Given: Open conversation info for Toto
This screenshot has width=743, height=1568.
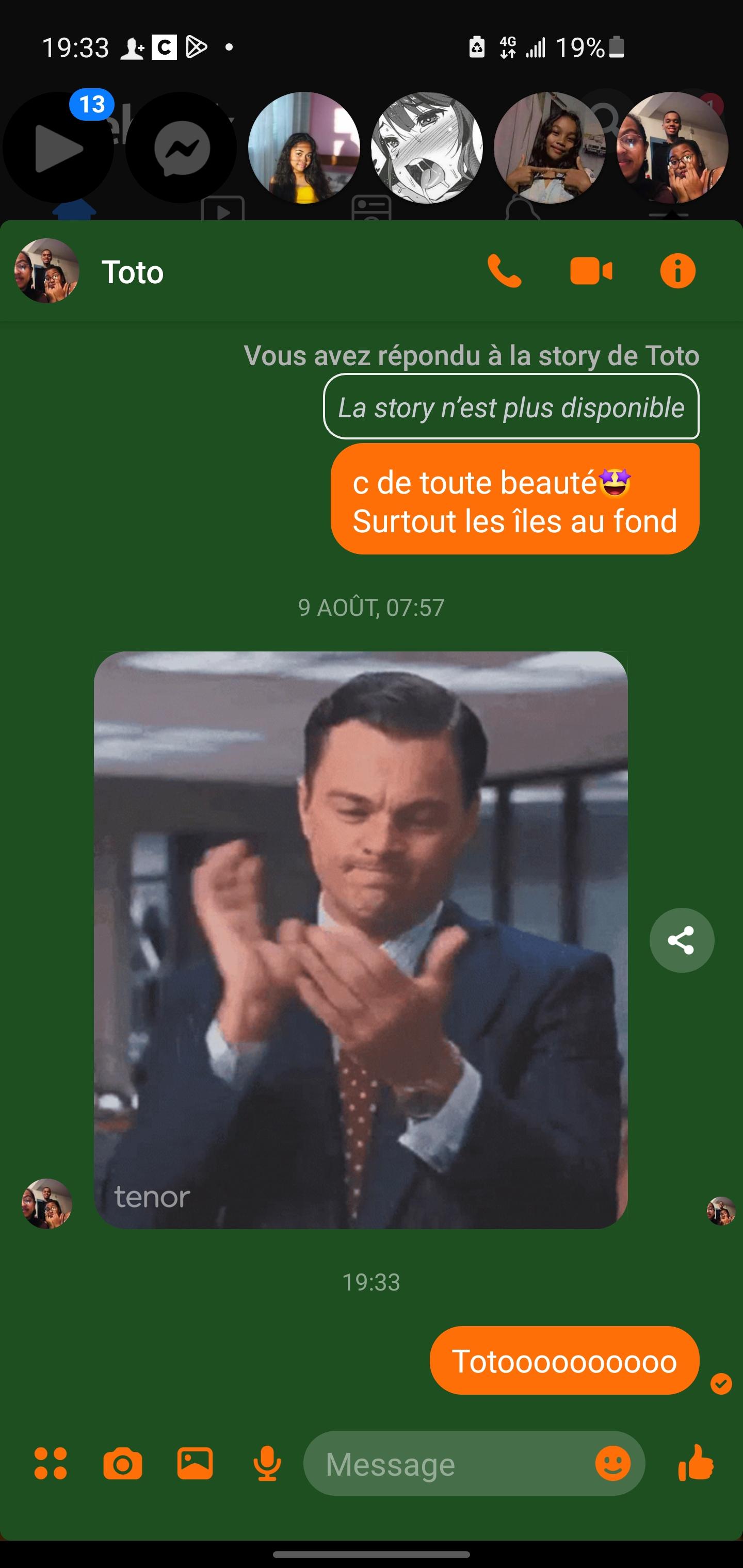Looking at the screenshot, I should tap(677, 271).
